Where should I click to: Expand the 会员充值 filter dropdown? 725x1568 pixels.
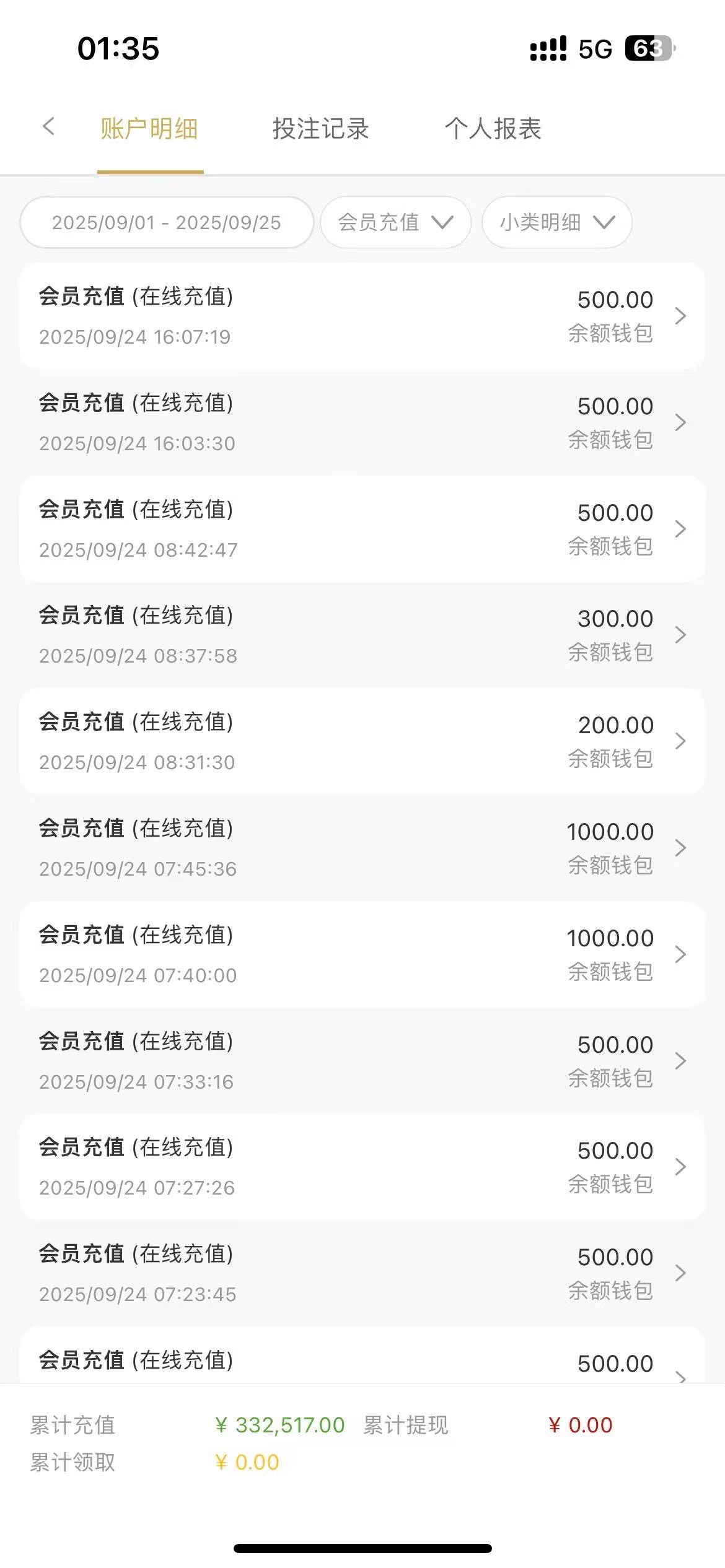coord(395,222)
